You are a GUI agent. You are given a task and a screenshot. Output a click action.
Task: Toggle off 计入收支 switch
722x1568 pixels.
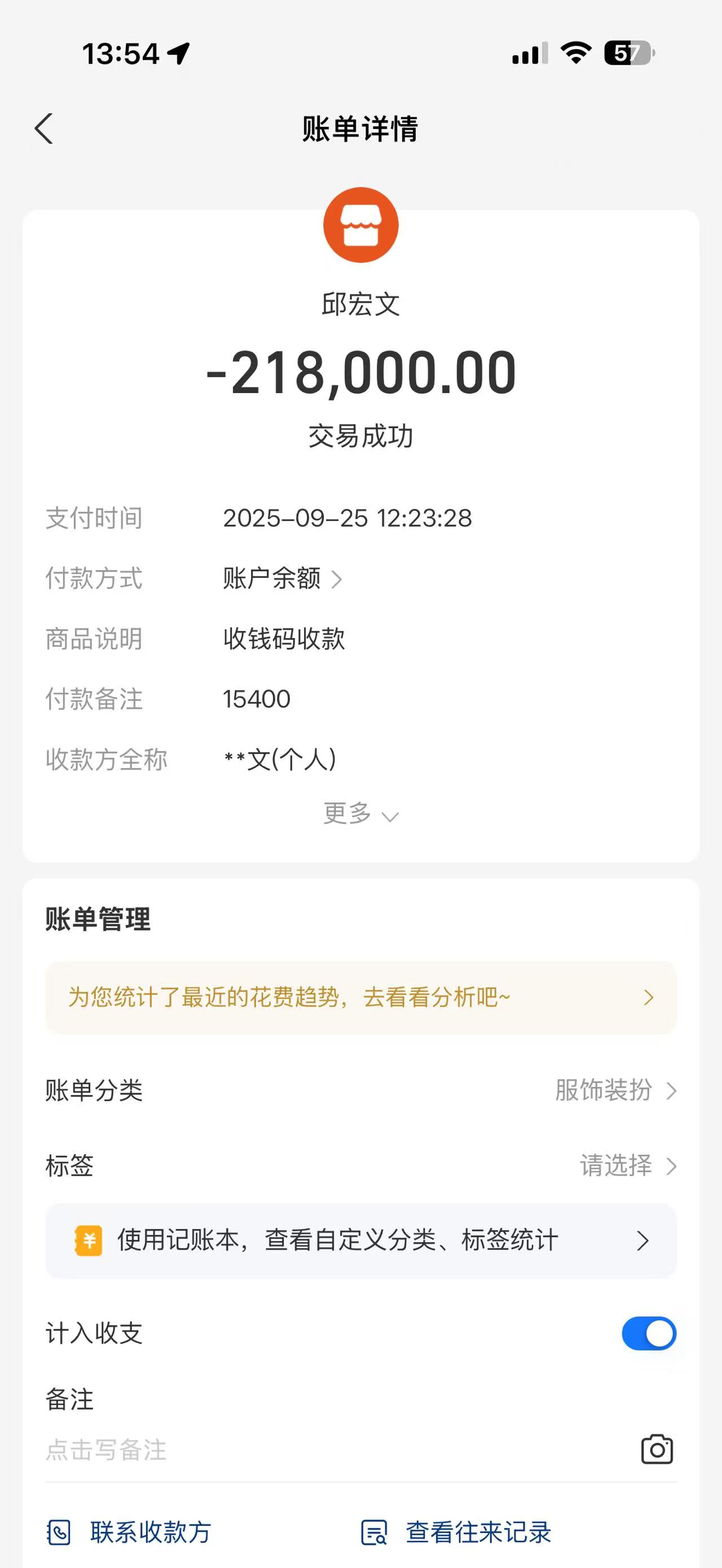pos(648,1333)
